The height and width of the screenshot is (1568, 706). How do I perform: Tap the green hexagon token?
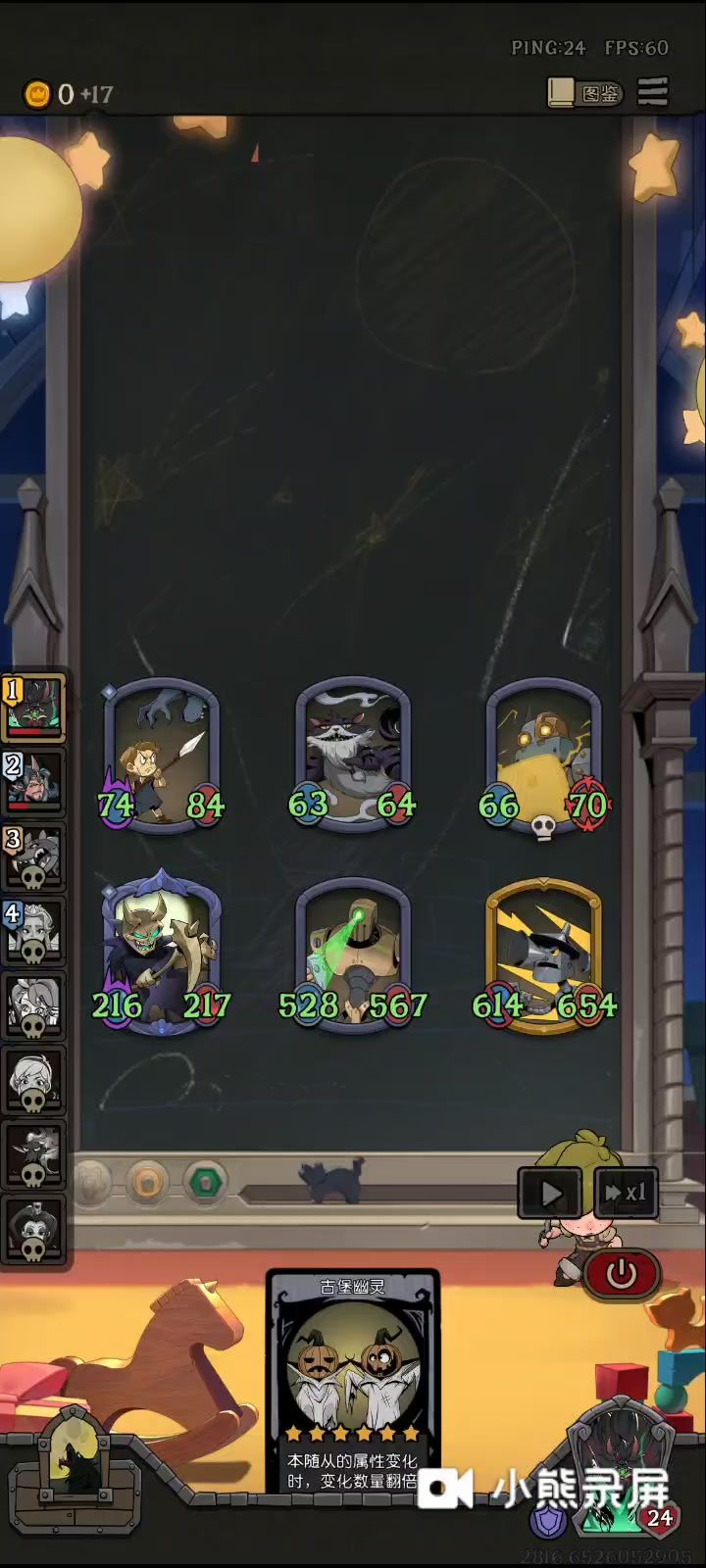coord(205,1183)
